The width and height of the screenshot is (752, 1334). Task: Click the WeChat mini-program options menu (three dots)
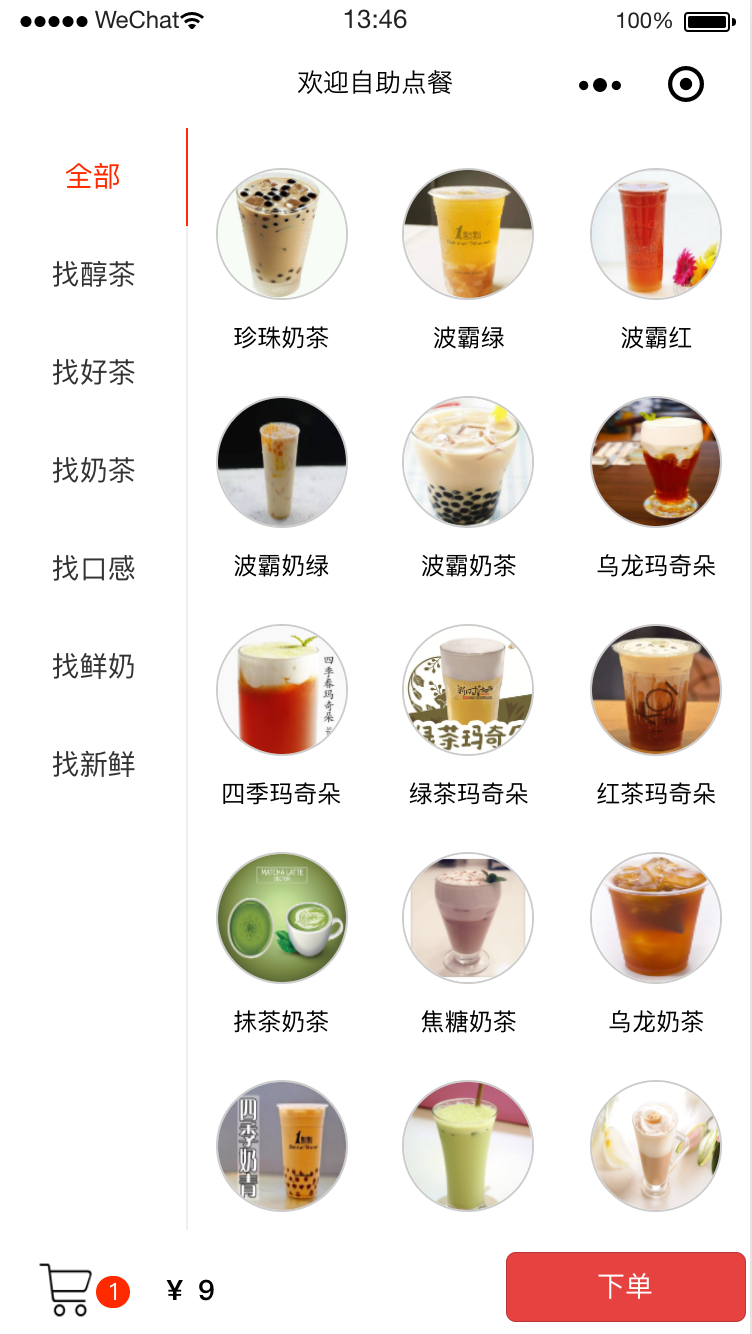point(598,84)
